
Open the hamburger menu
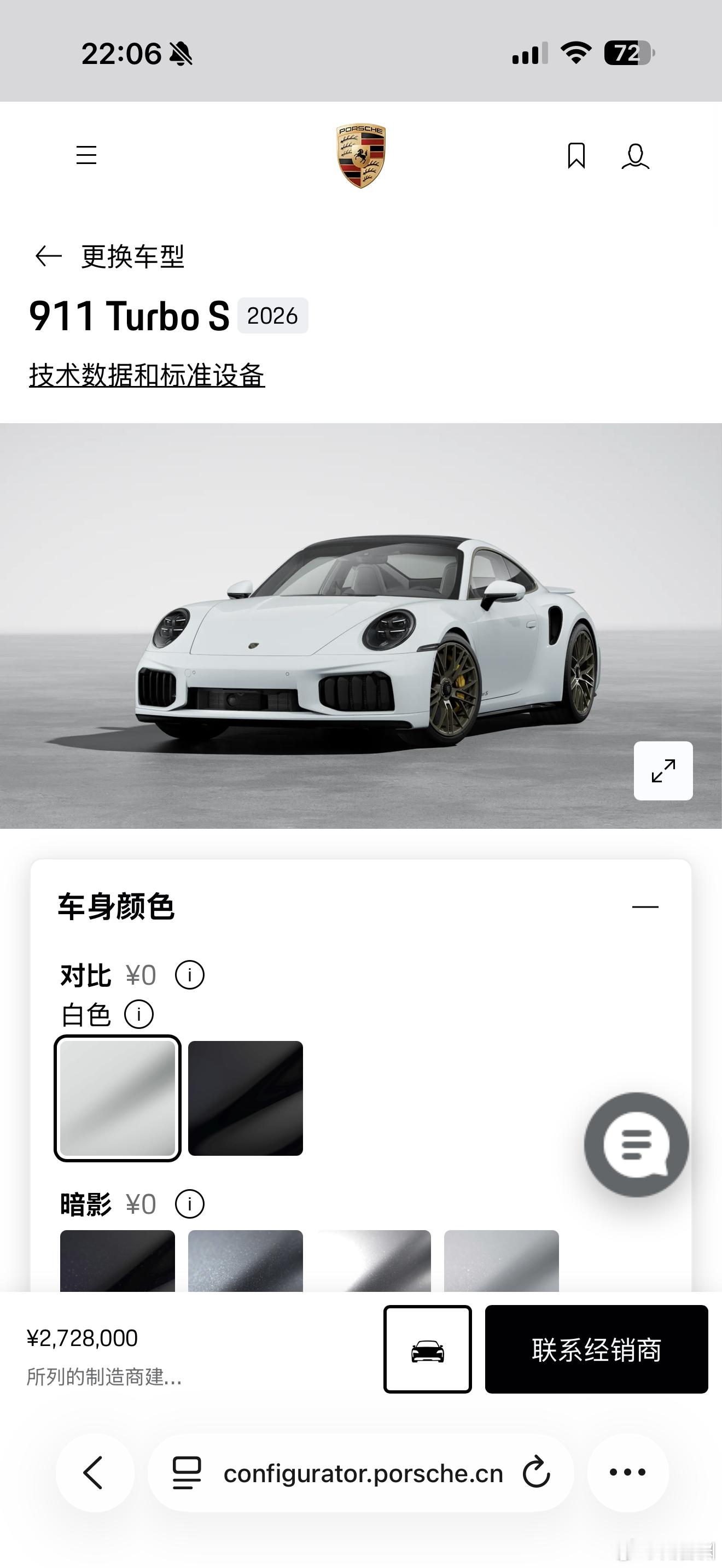point(86,155)
